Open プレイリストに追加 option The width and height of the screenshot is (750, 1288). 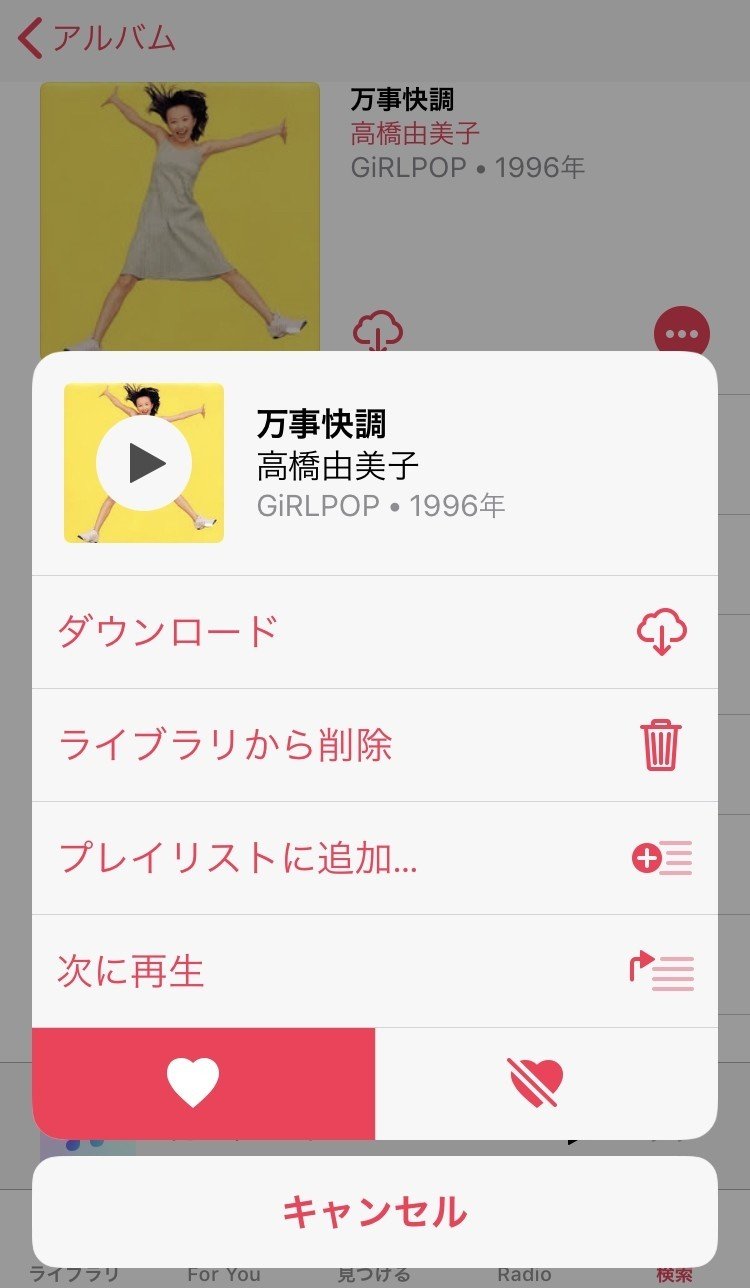tap(374, 858)
